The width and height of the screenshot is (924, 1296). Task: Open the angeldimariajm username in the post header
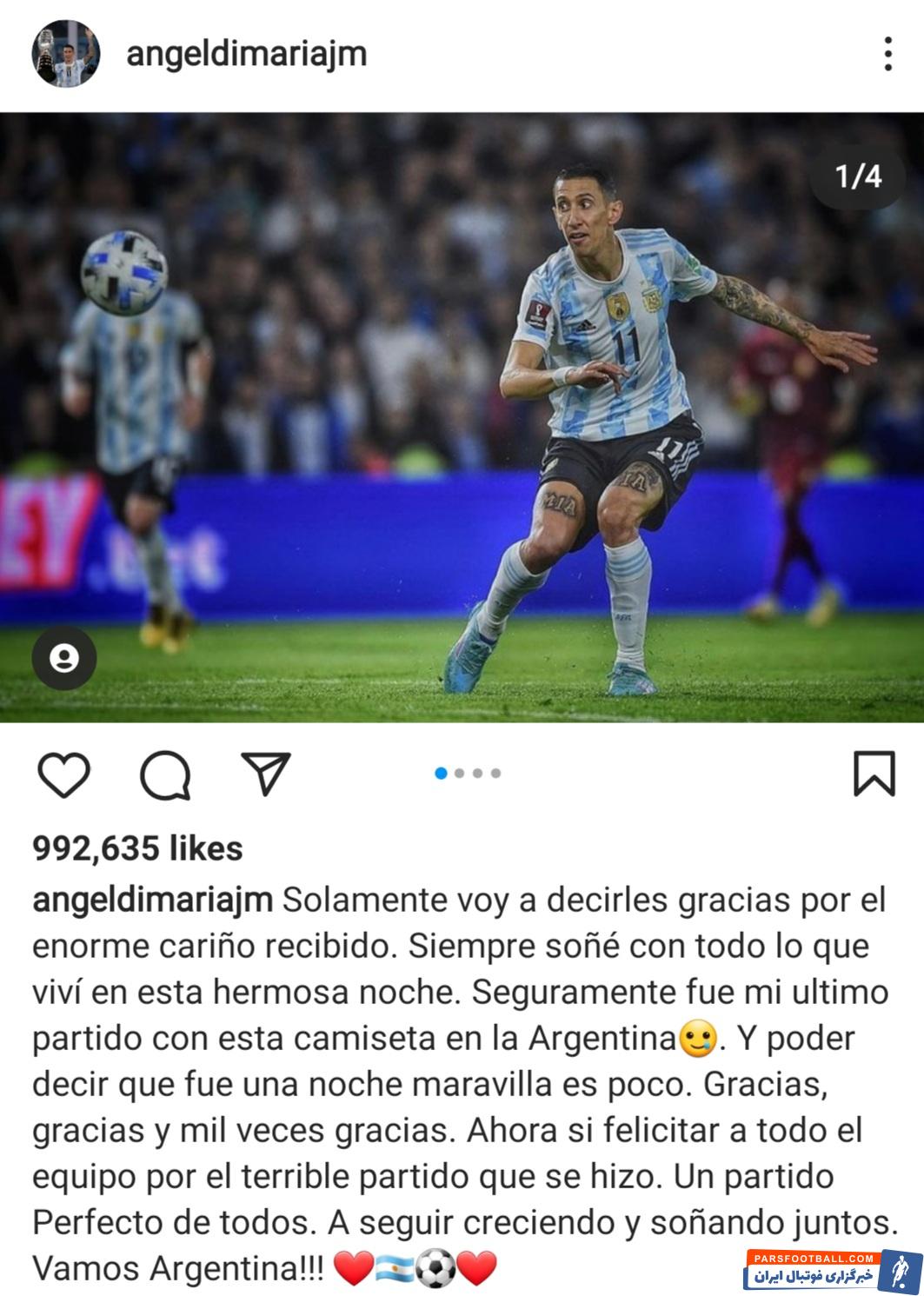coord(246,54)
